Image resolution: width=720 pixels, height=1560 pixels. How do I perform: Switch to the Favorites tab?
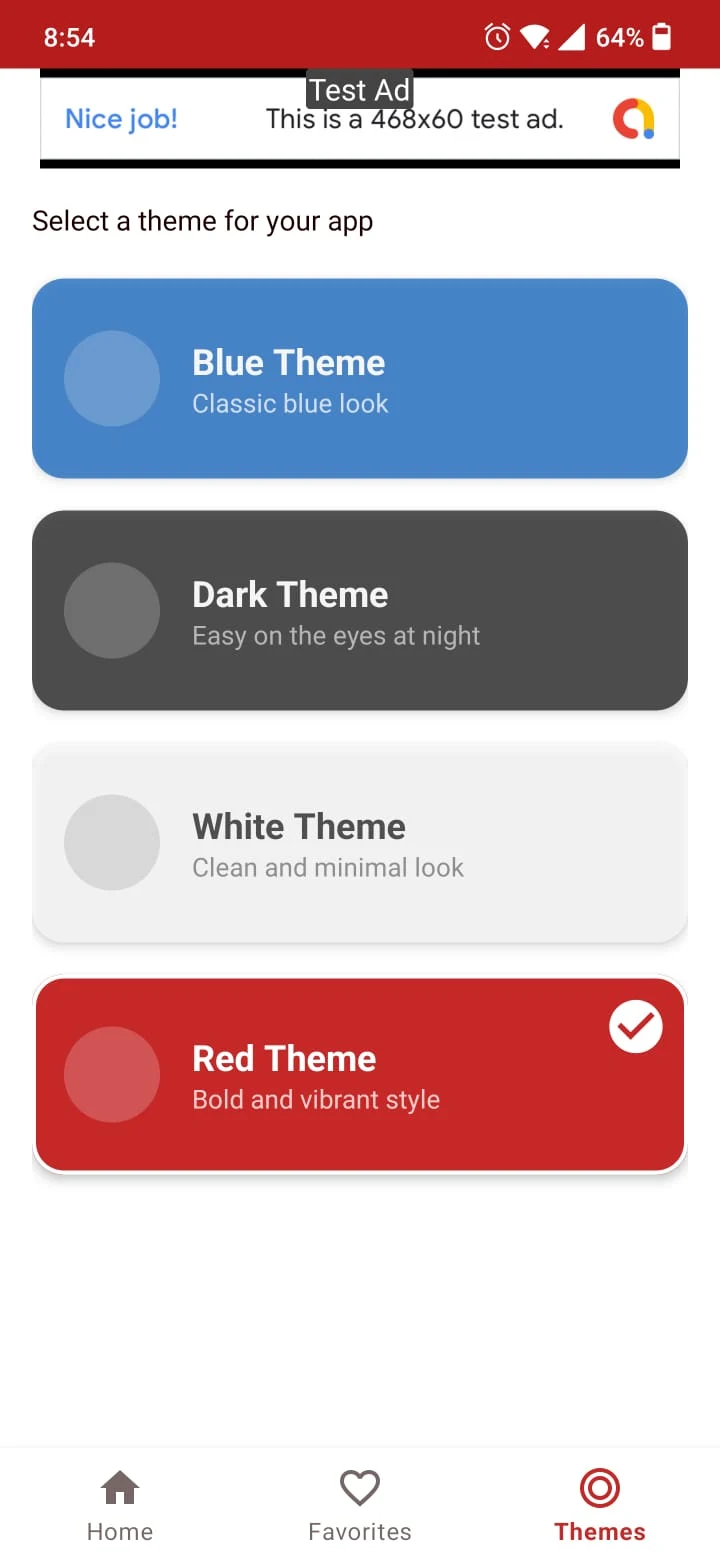360,1506
